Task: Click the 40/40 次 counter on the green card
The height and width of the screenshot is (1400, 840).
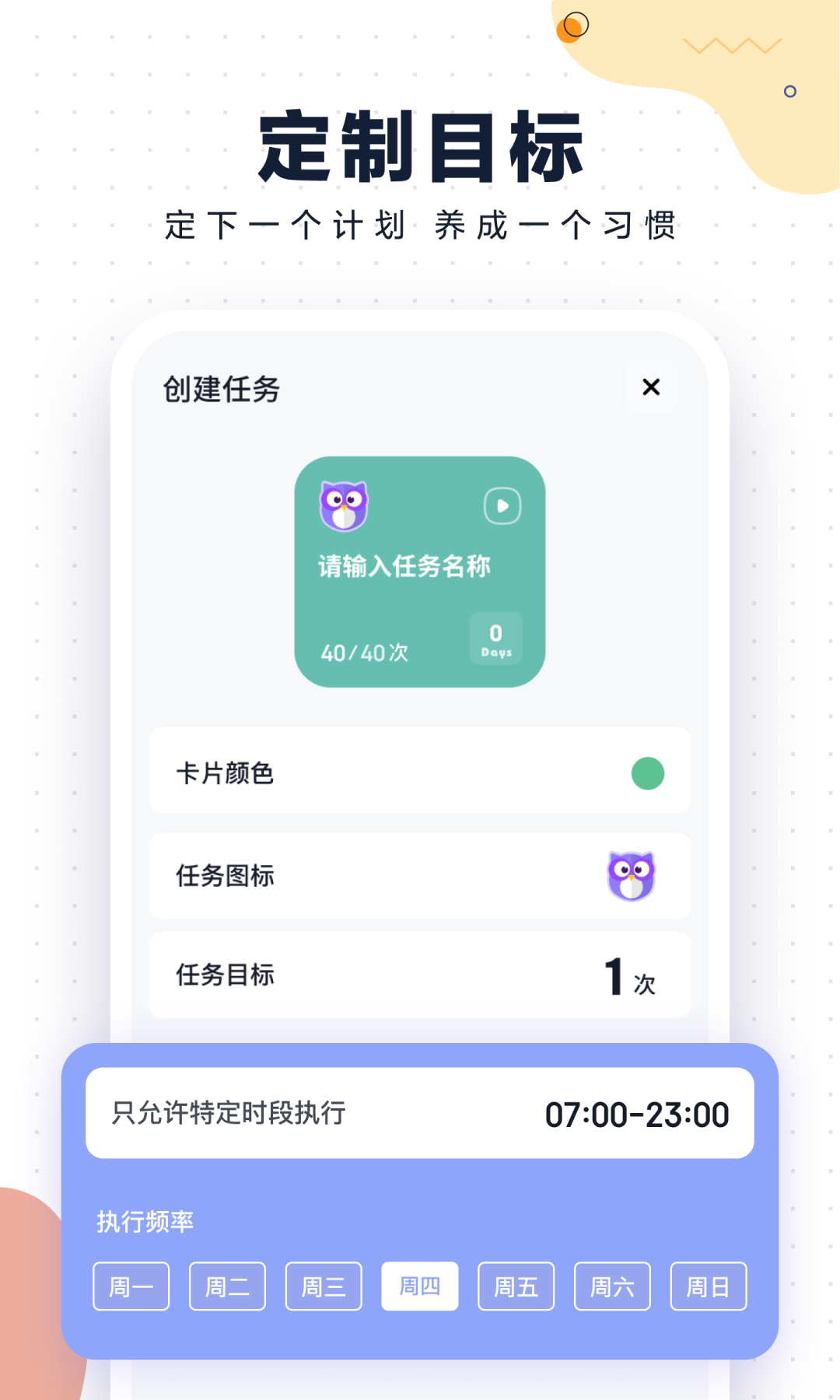Action: click(x=362, y=653)
